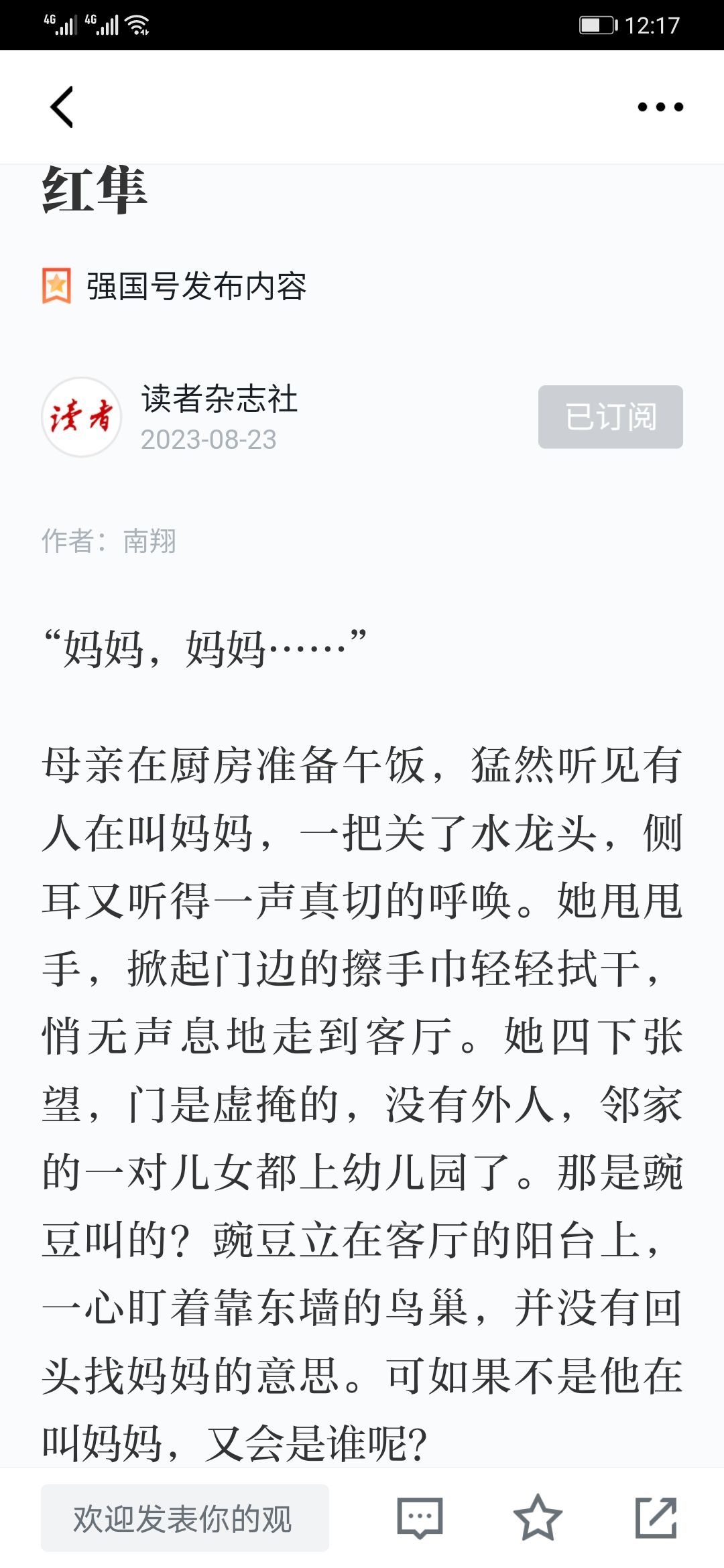The width and height of the screenshot is (724, 1568).
Task: Favorite this article with the star icon
Action: pyautogui.click(x=537, y=1518)
